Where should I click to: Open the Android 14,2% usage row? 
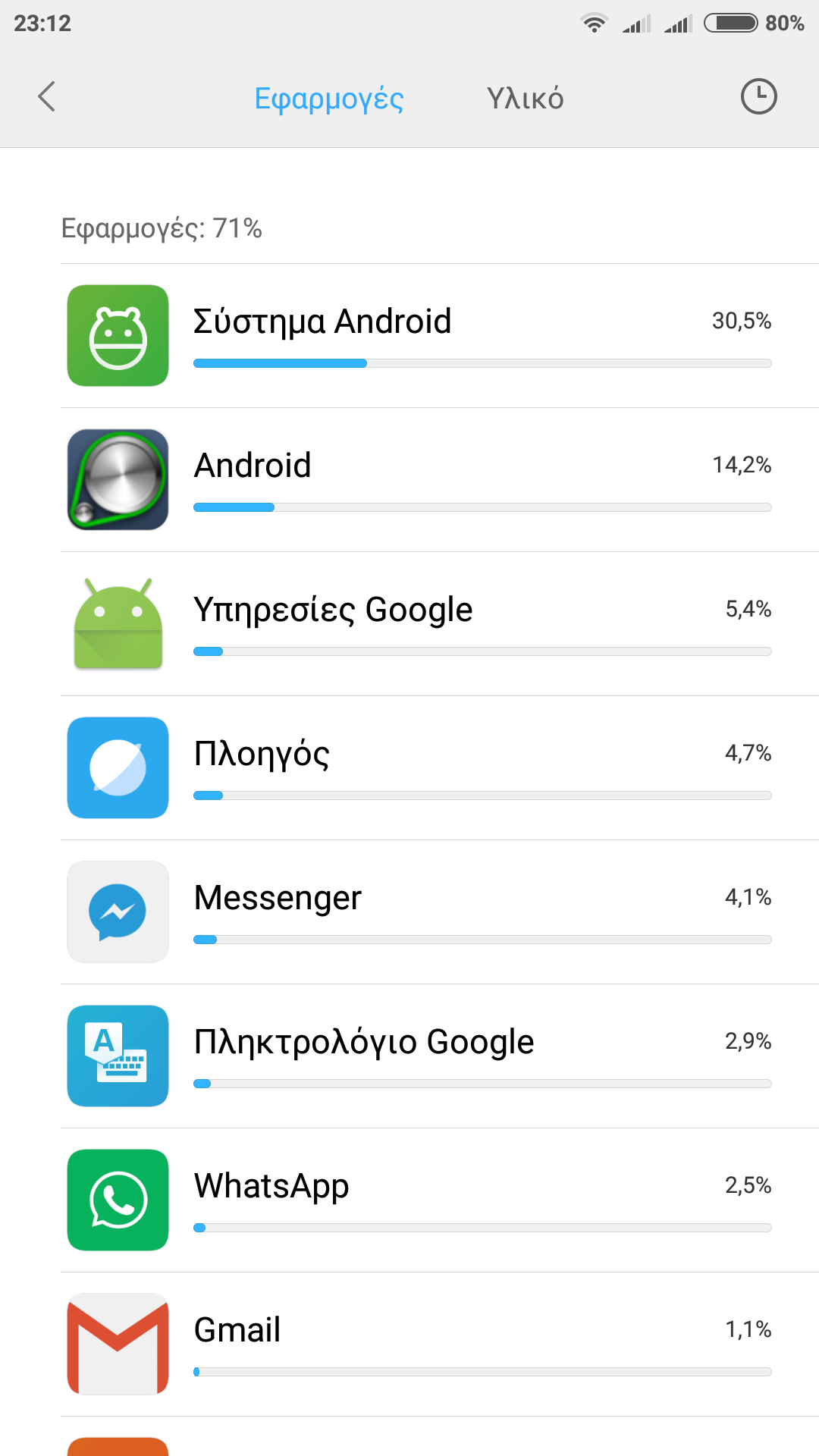click(x=440, y=480)
